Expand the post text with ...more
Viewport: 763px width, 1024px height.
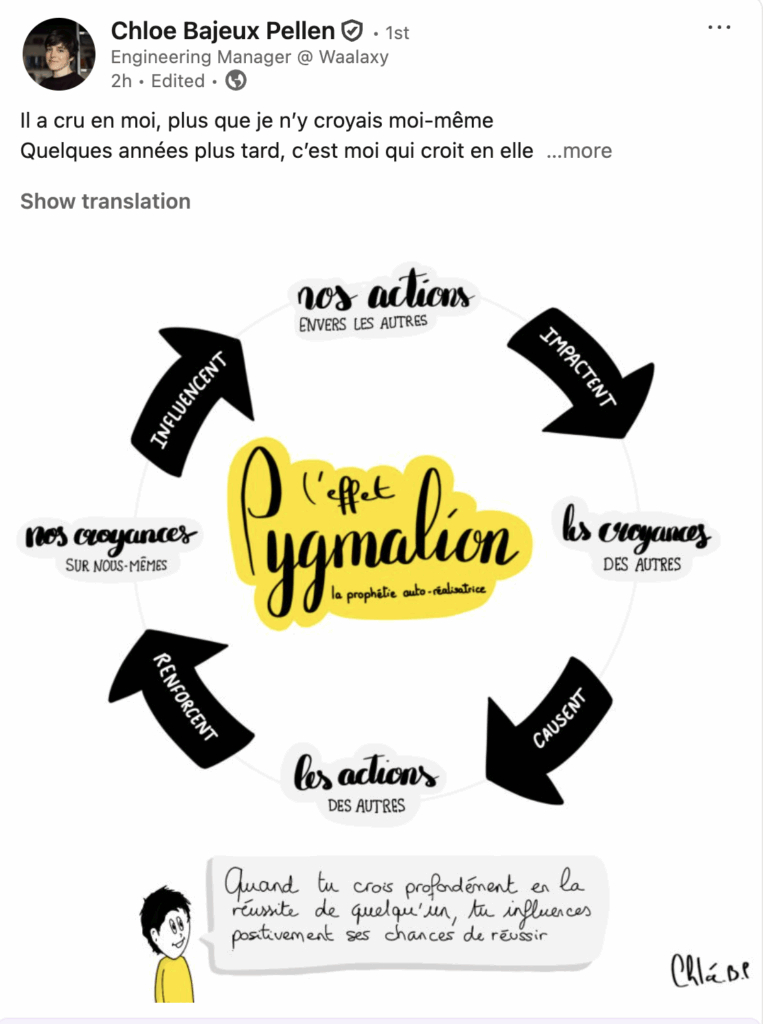coord(580,151)
